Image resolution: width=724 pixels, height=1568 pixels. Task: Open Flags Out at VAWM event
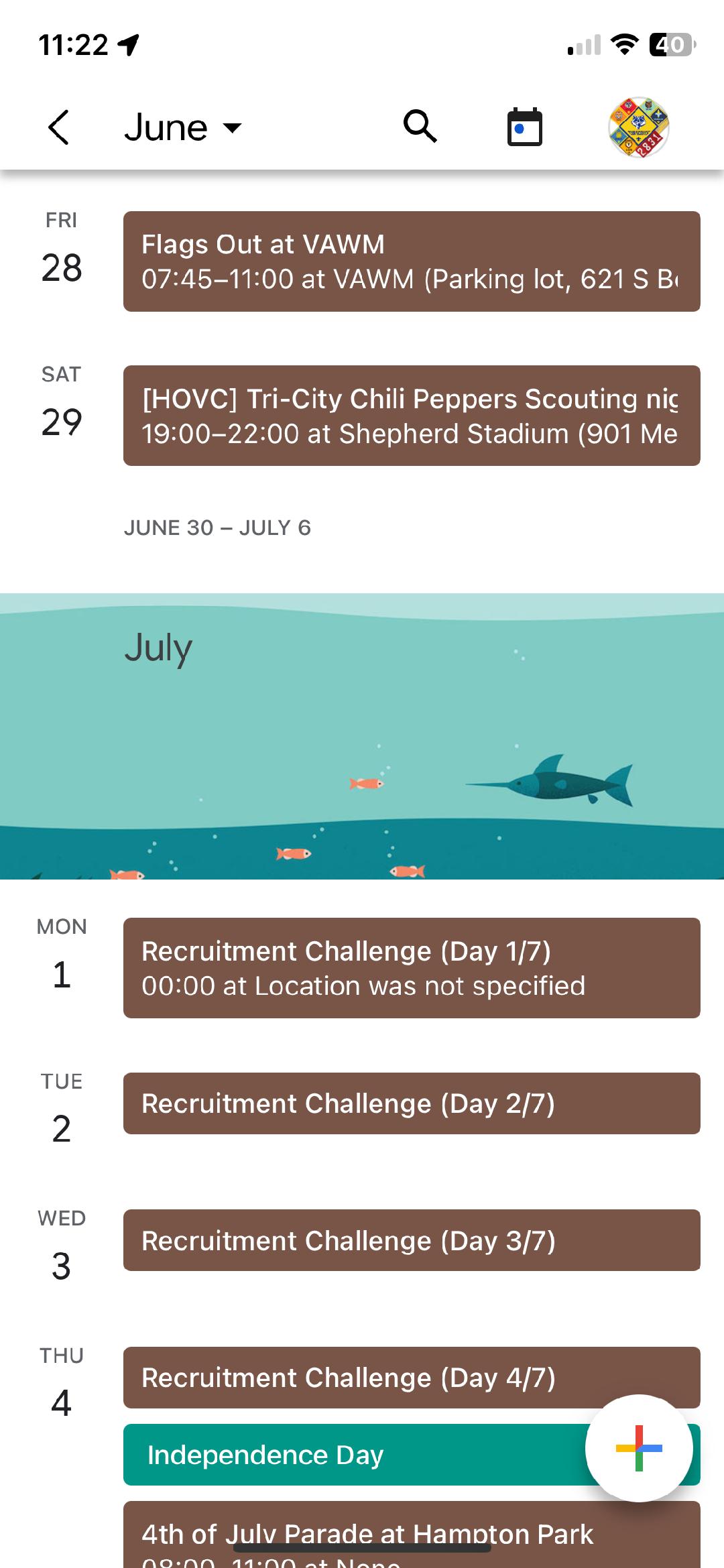(412, 261)
